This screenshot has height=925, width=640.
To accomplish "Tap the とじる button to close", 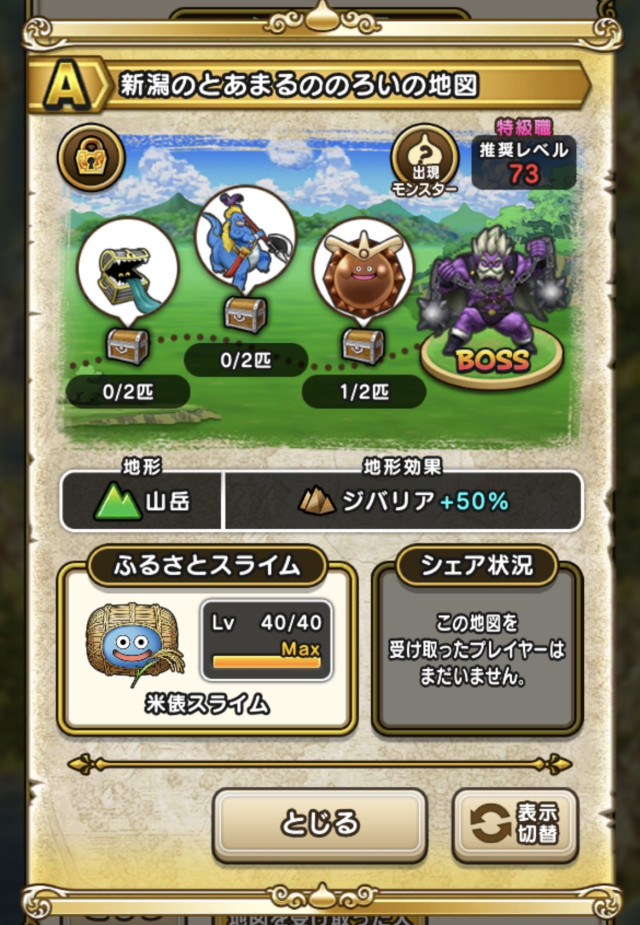I will click(319, 823).
